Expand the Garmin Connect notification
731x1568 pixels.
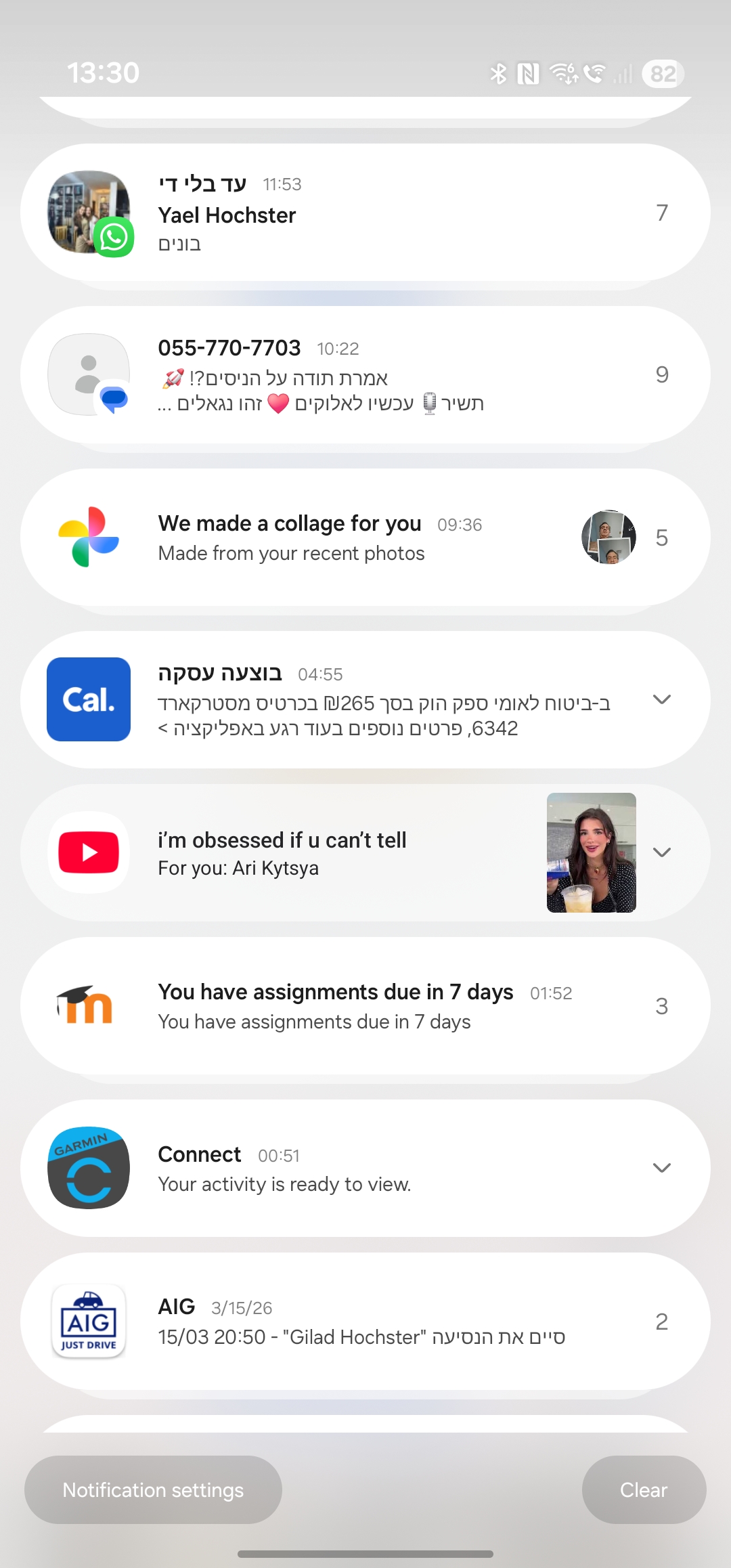[661, 1168]
